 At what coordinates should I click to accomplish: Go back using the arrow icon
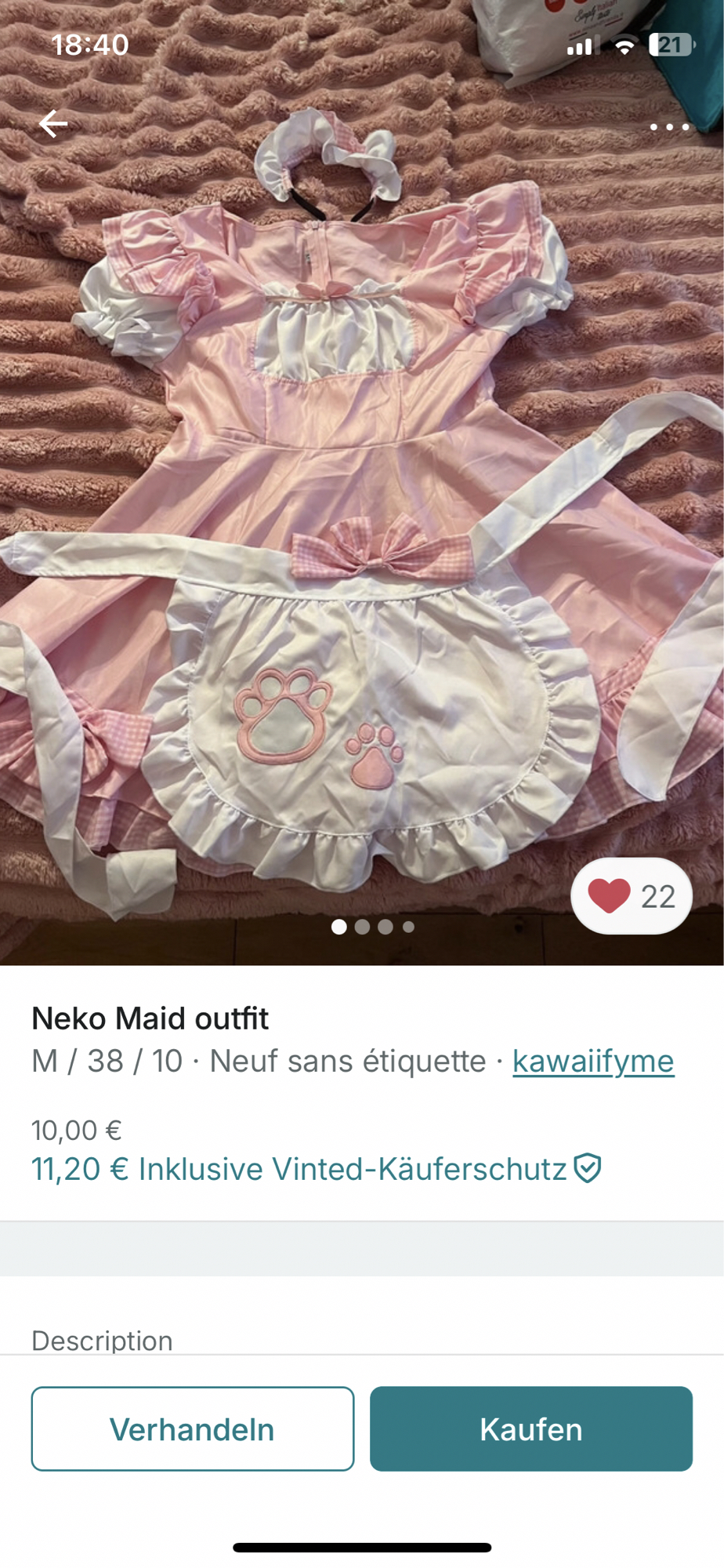pyautogui.click(x=53, y=124)
